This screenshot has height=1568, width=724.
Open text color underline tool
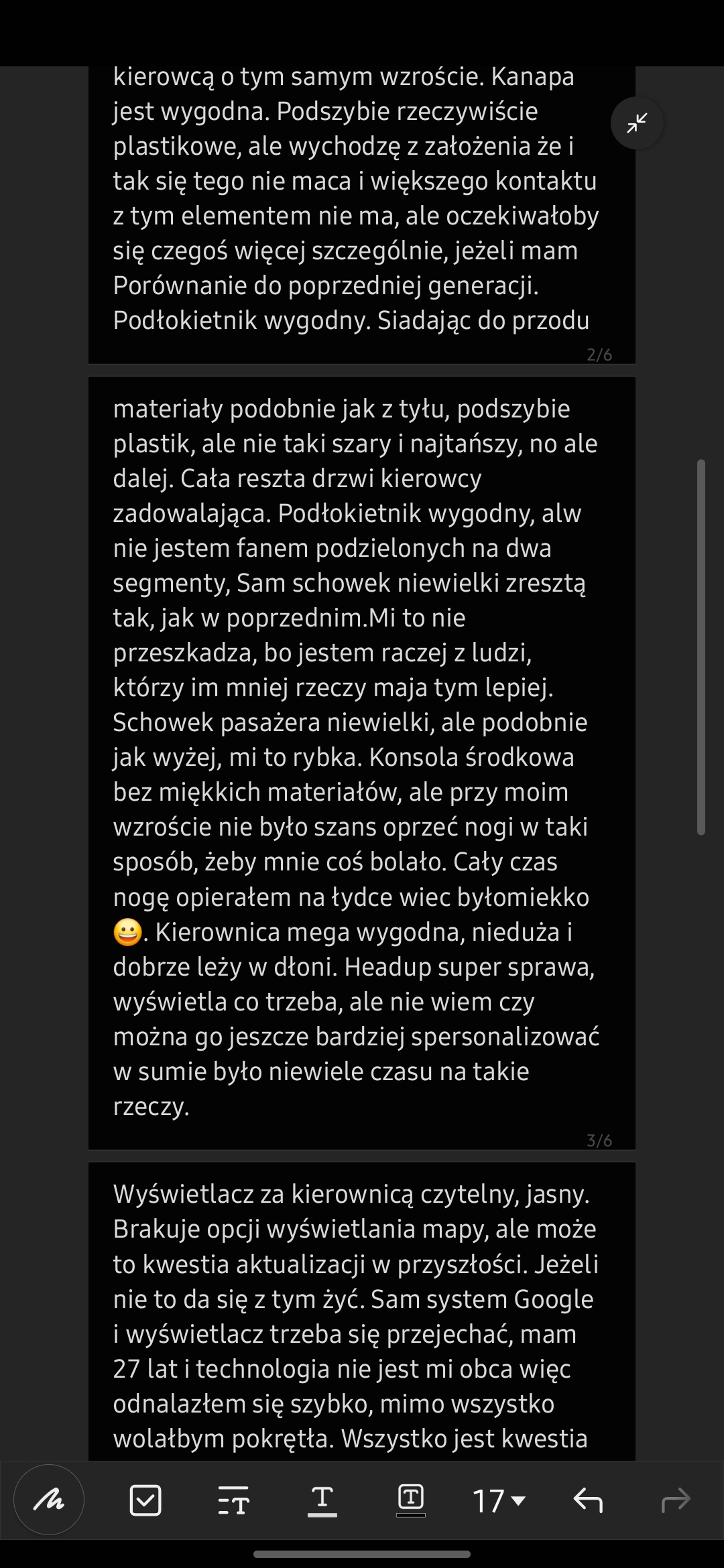click(322, 1500)
